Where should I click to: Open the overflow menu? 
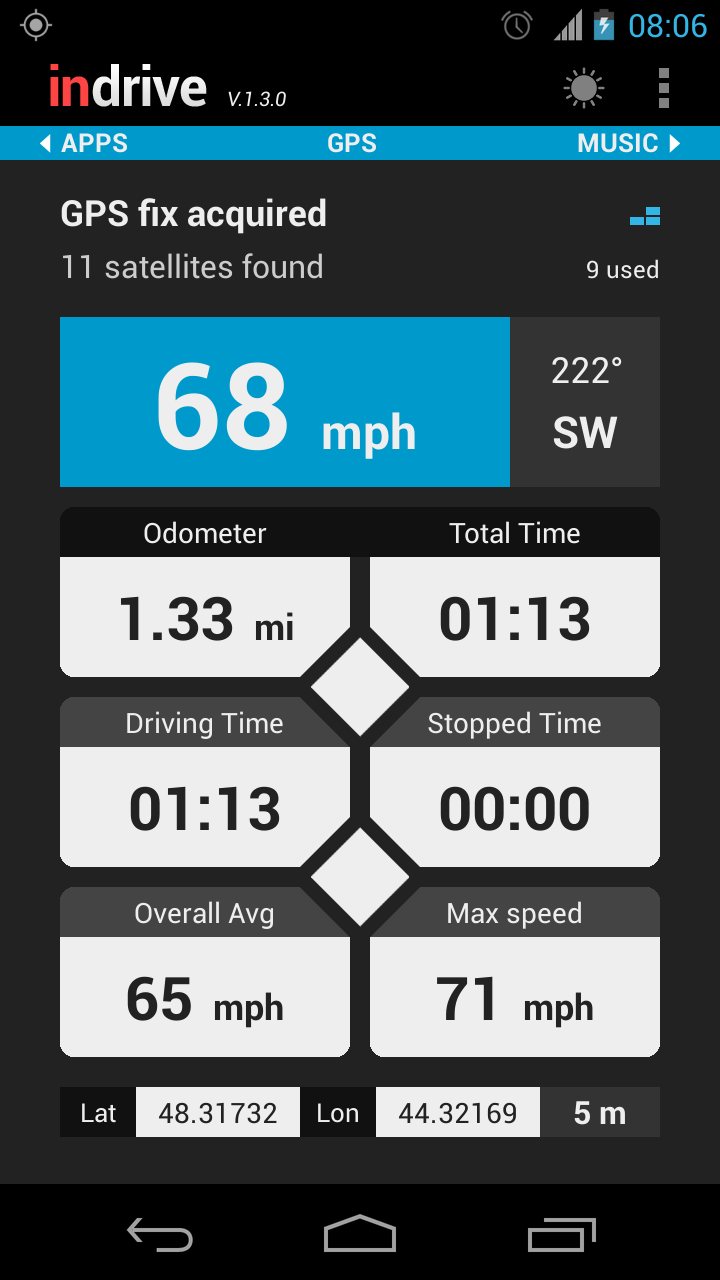click(664, 88)
